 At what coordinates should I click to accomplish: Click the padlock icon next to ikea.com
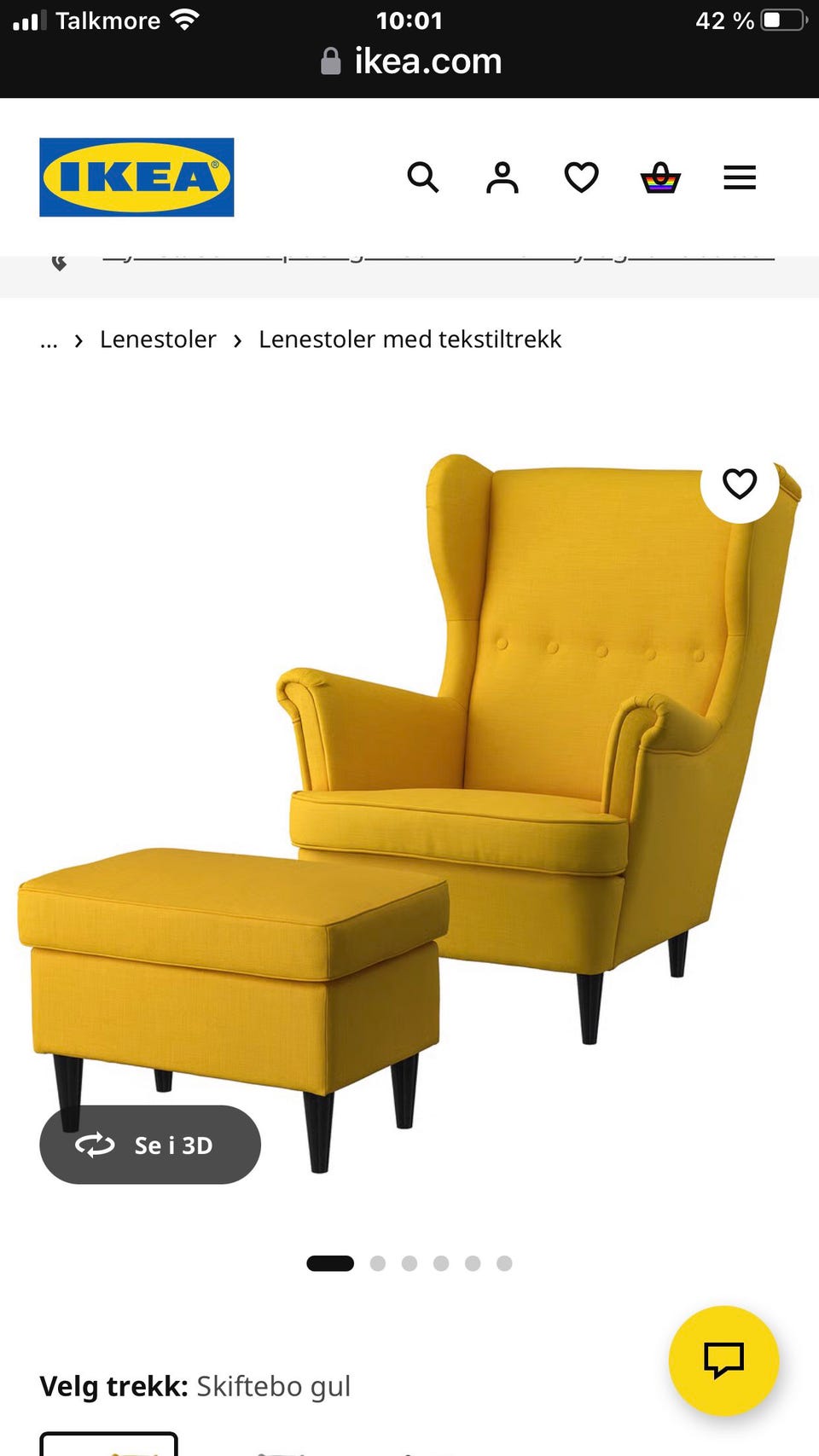click(x=330, y=61)
